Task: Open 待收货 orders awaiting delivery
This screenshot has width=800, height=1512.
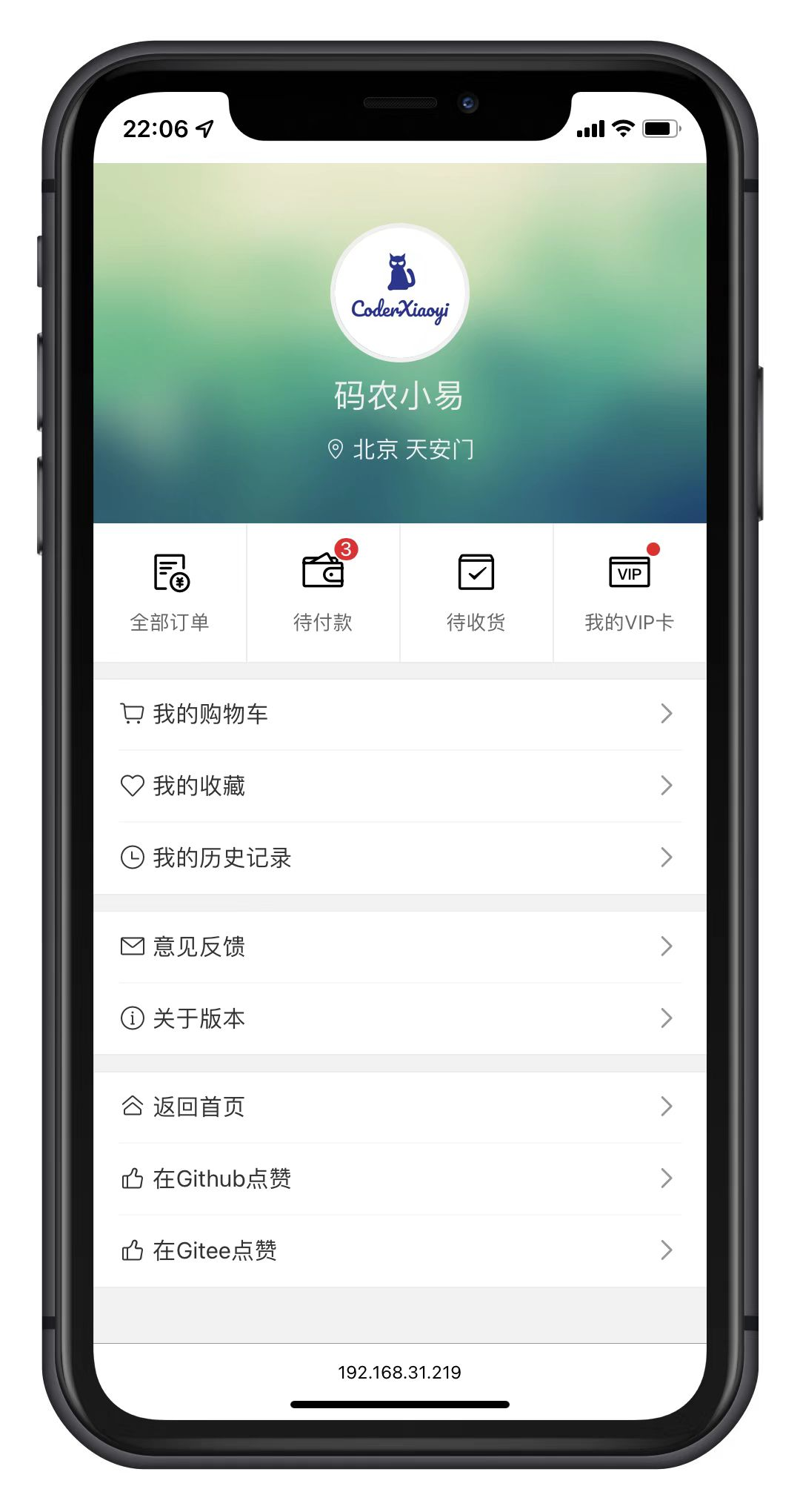Action: click(x=476, y=592)
